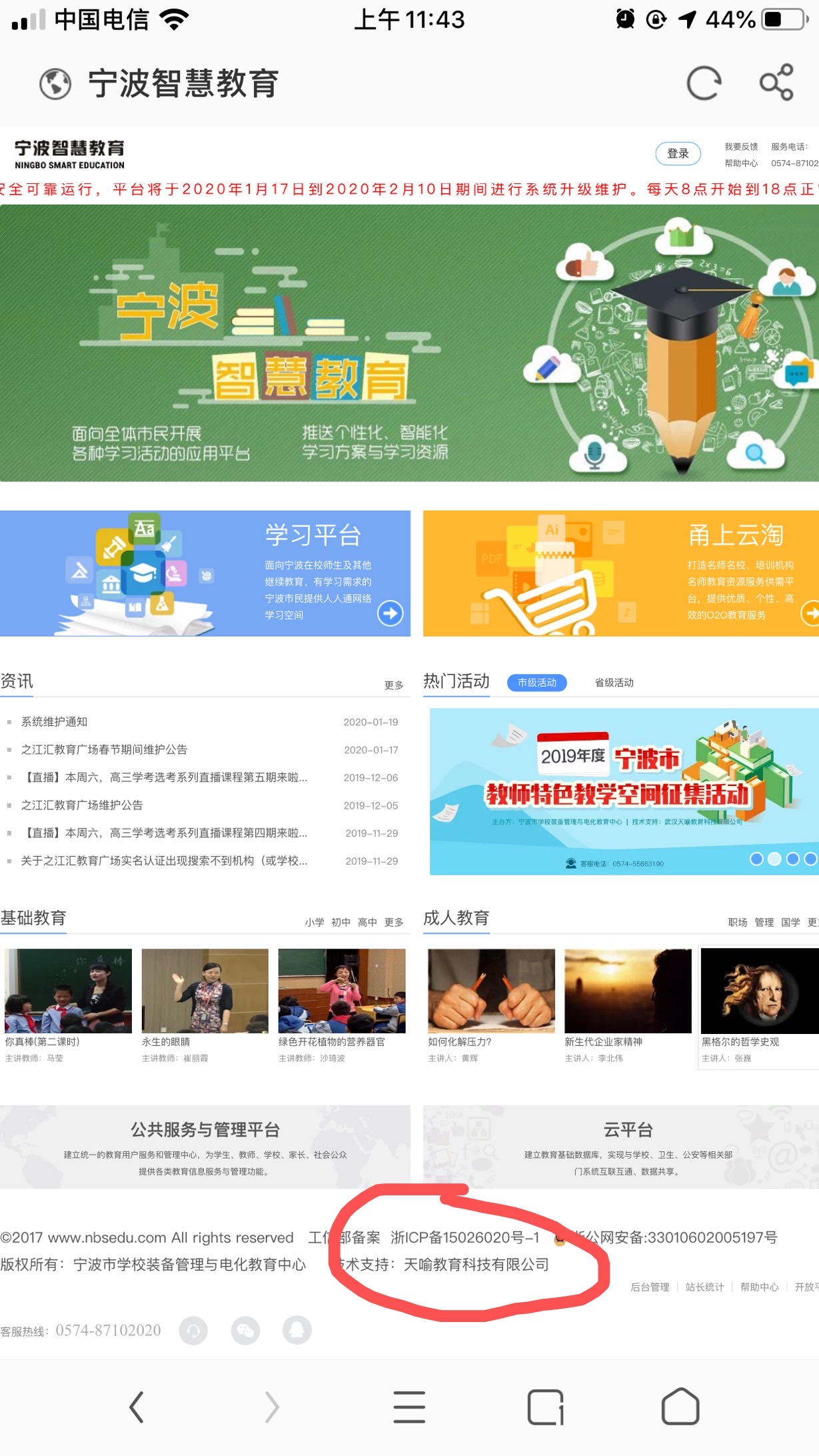View 更多 in the 资讯 section
The image size is (819, 1456).
point(394,685)
